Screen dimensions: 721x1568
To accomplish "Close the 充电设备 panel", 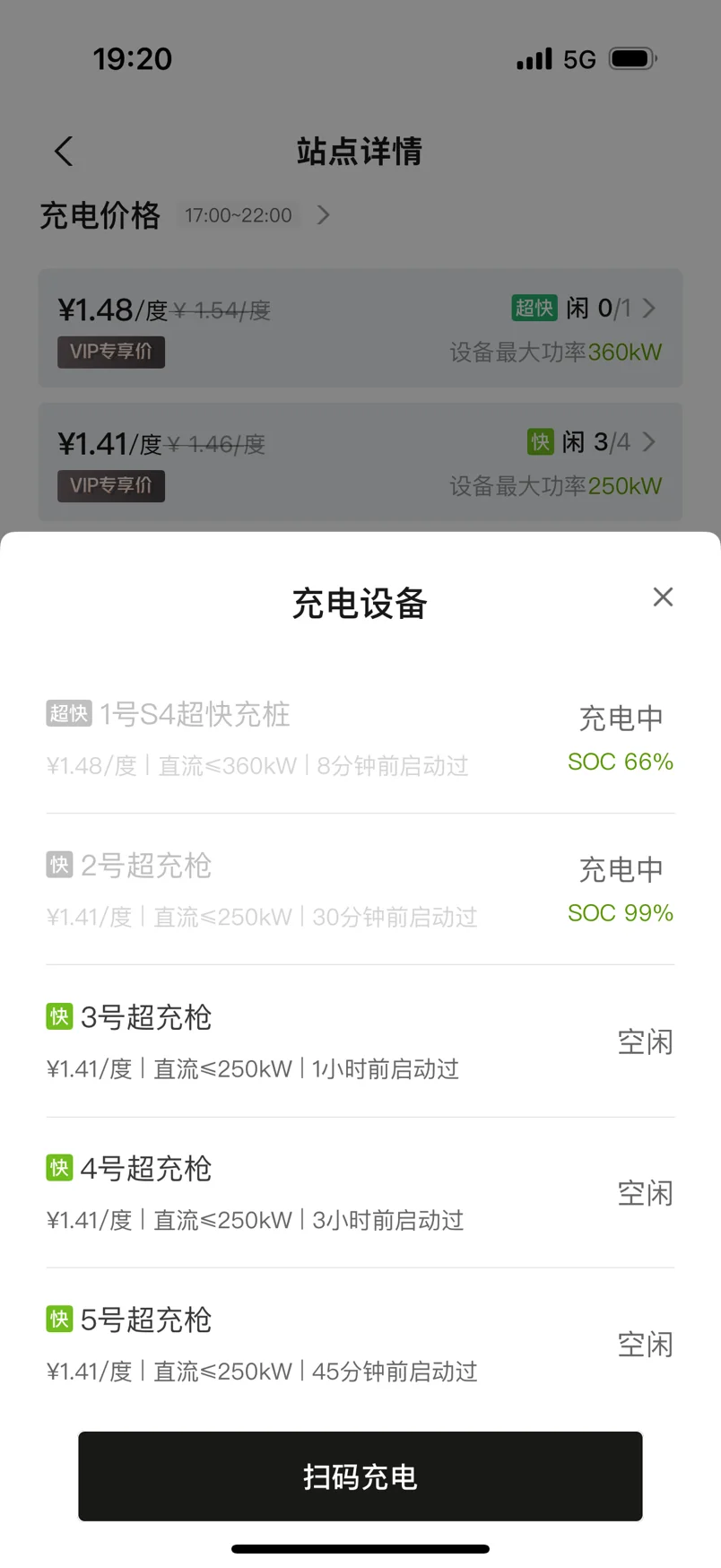I will (663, 597).
